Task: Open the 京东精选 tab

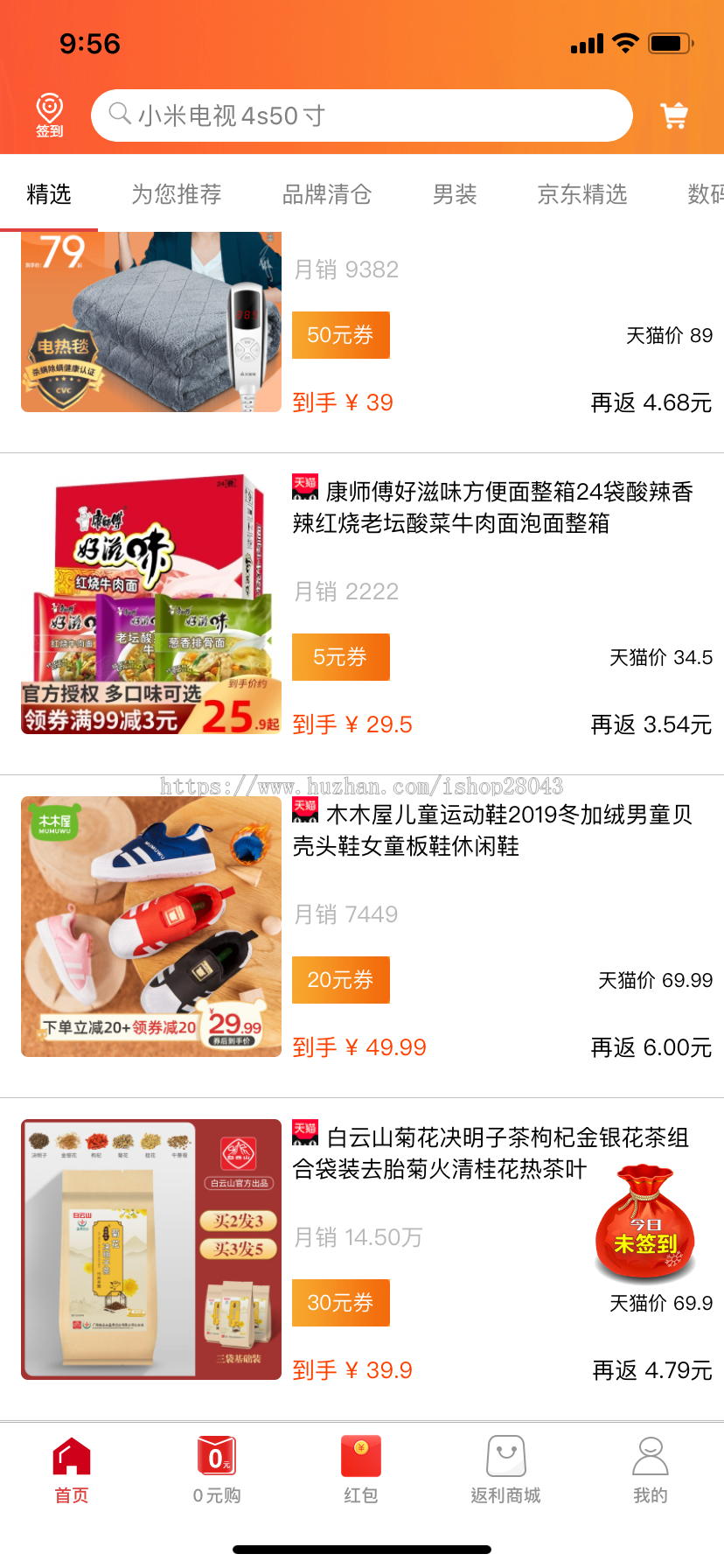Action: (581, 194)
